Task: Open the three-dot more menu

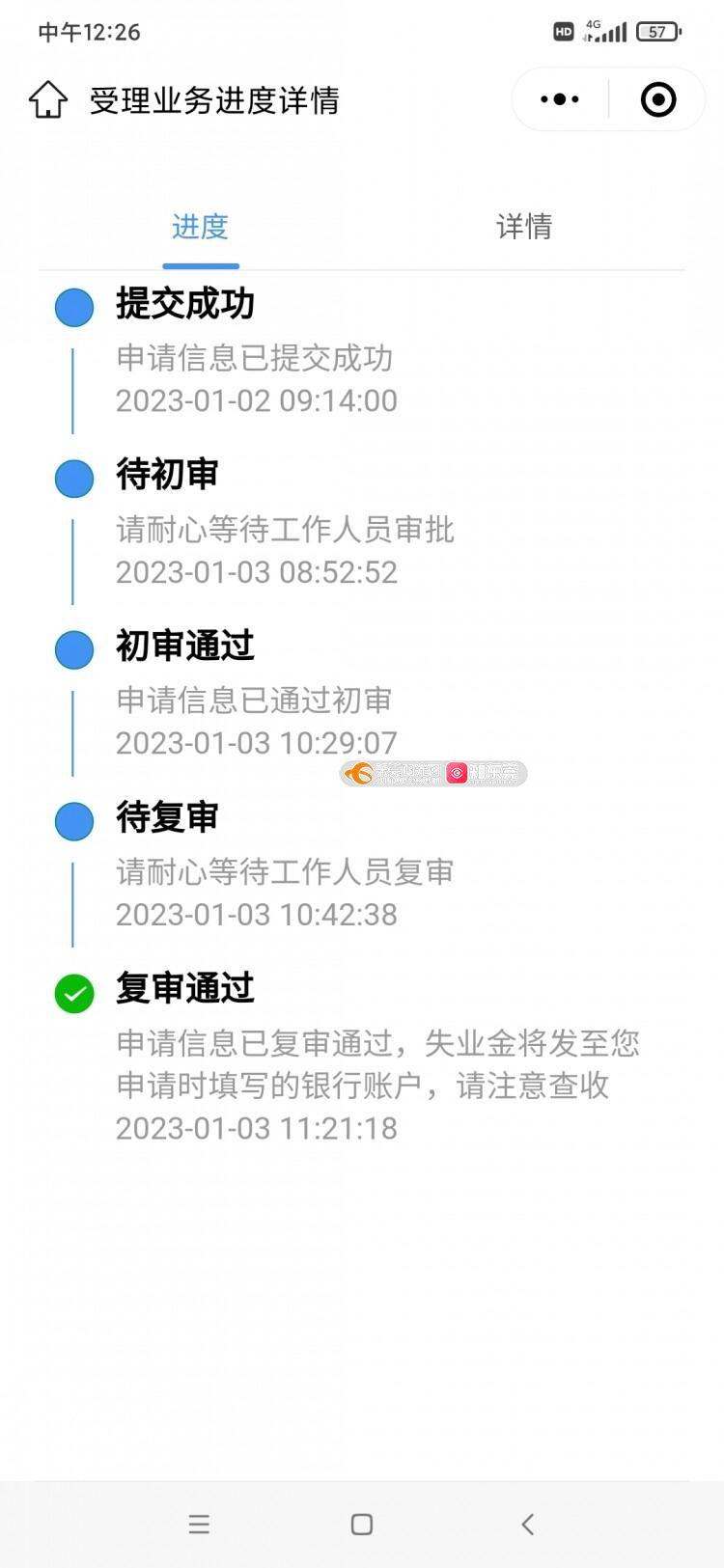Action: [x=560, y=99]
